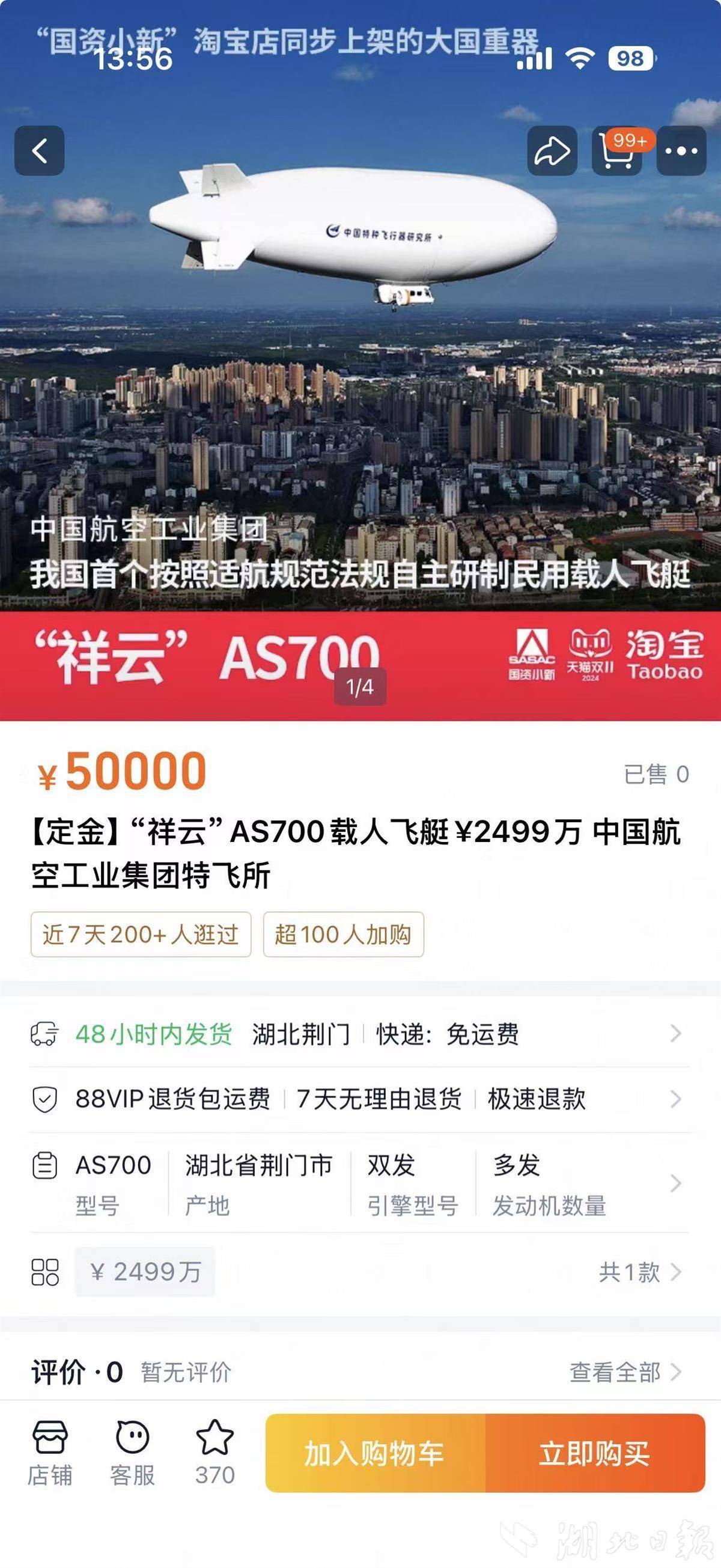Viewport: 721px width, 1568px height.
Task: Open the 共1款 variant selector
Action: click(x=639, y=1272)
